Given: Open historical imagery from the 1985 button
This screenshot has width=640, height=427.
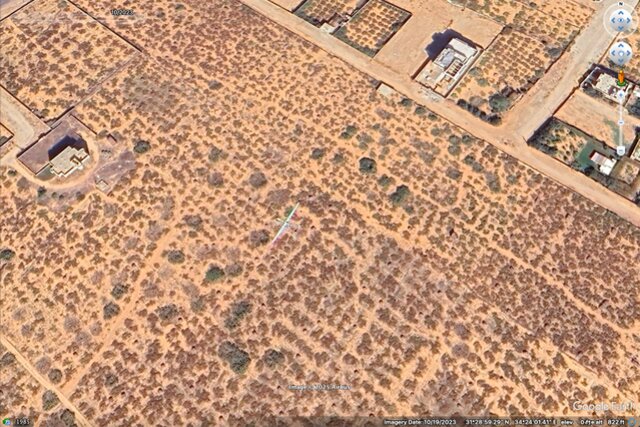Looking at the screenshot, I should coord(21,421).
